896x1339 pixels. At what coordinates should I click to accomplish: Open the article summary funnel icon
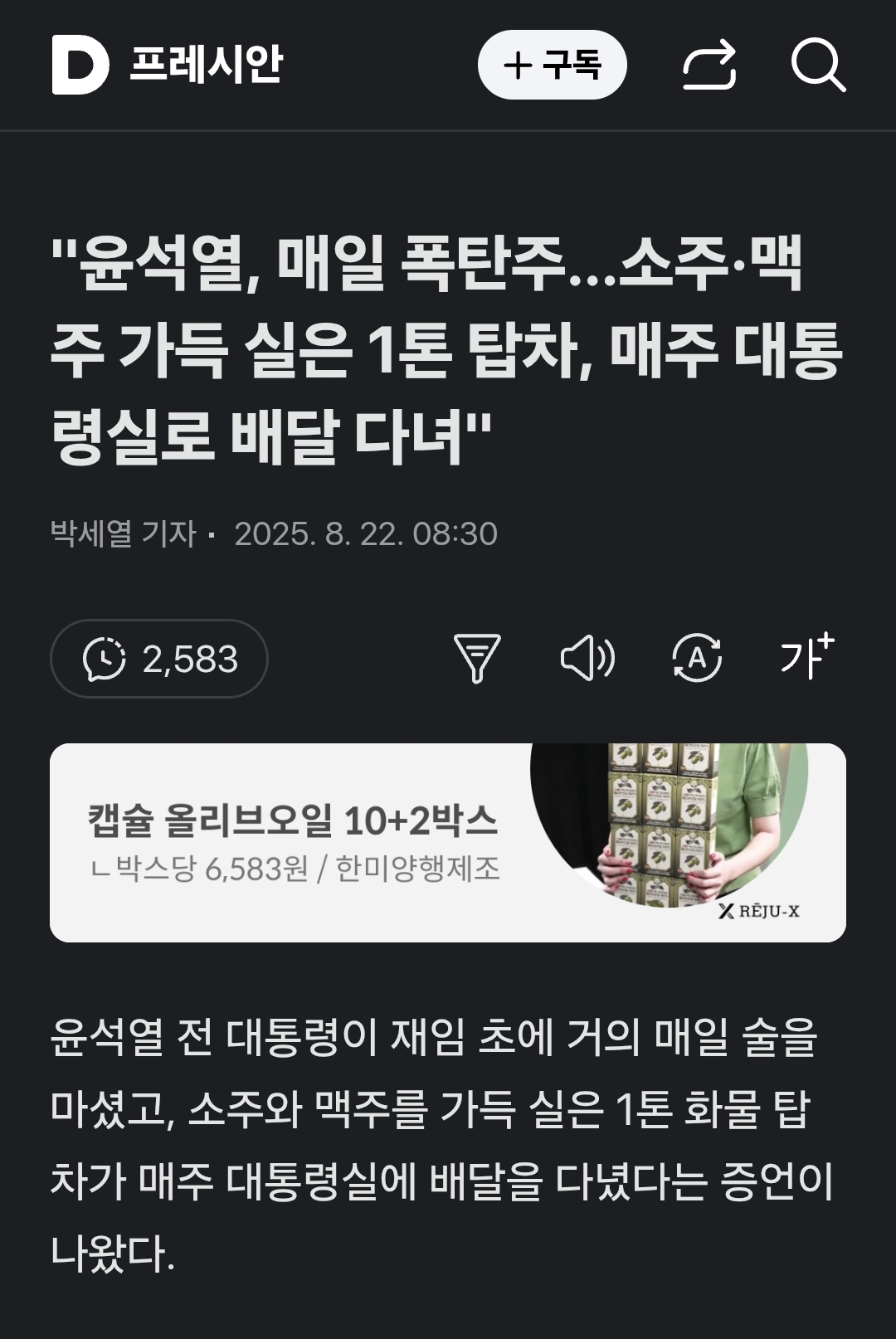[477, 659]
